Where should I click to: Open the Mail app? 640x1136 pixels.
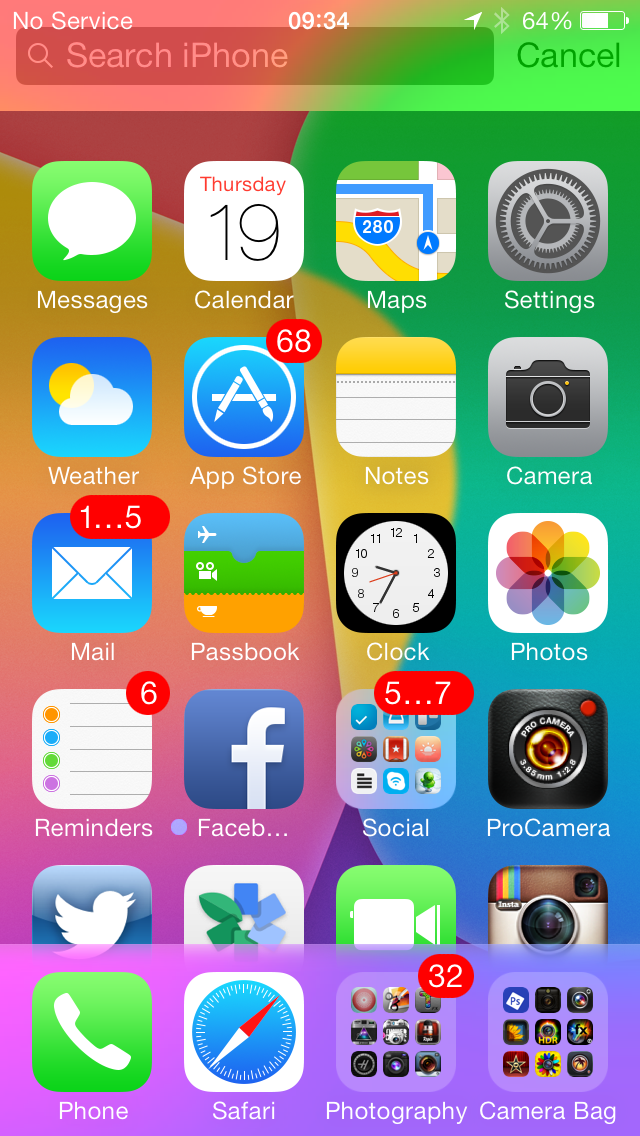(x=92, y=573)
